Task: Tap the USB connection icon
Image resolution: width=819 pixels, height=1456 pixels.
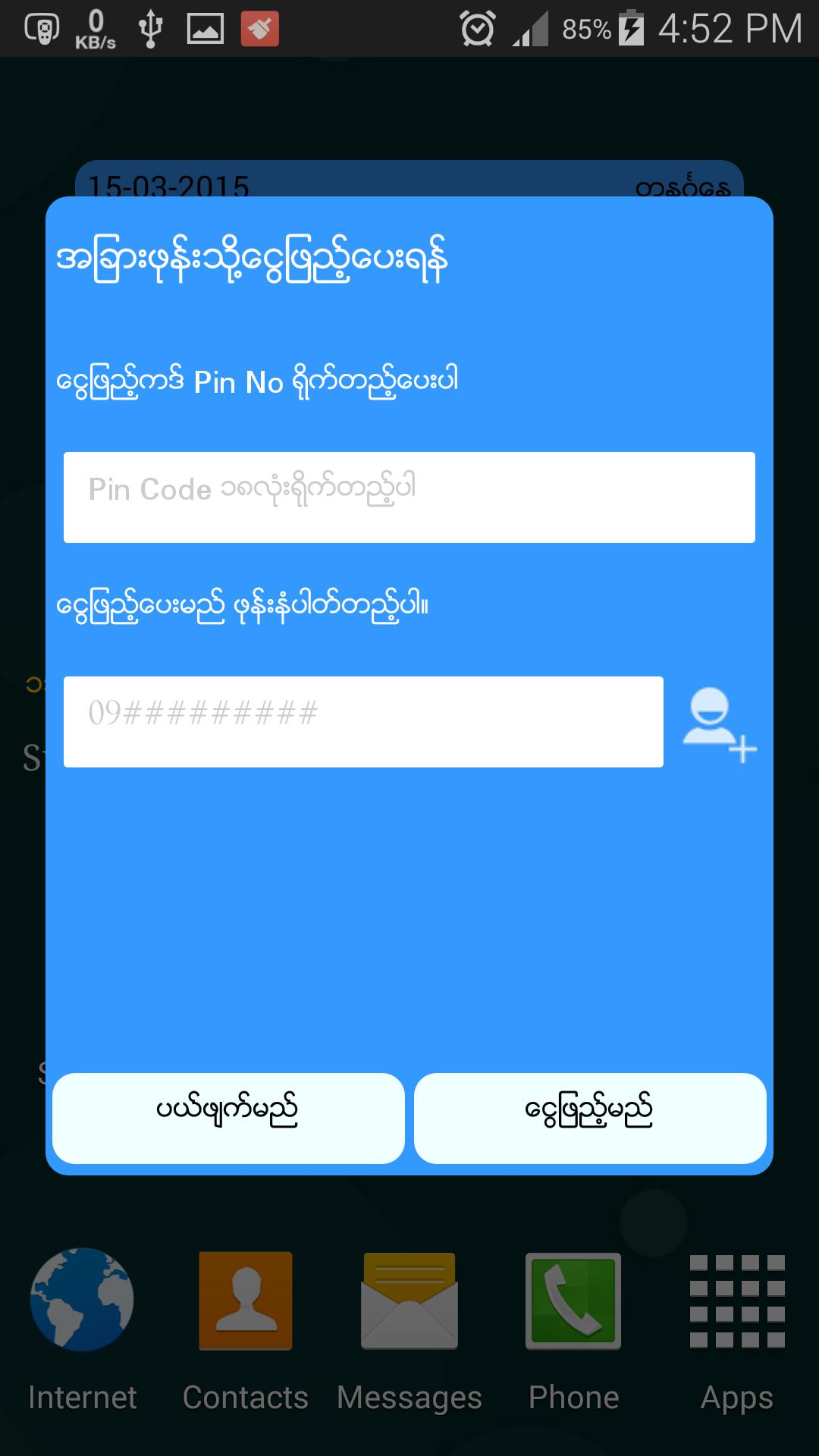Action: click(150, 29)
